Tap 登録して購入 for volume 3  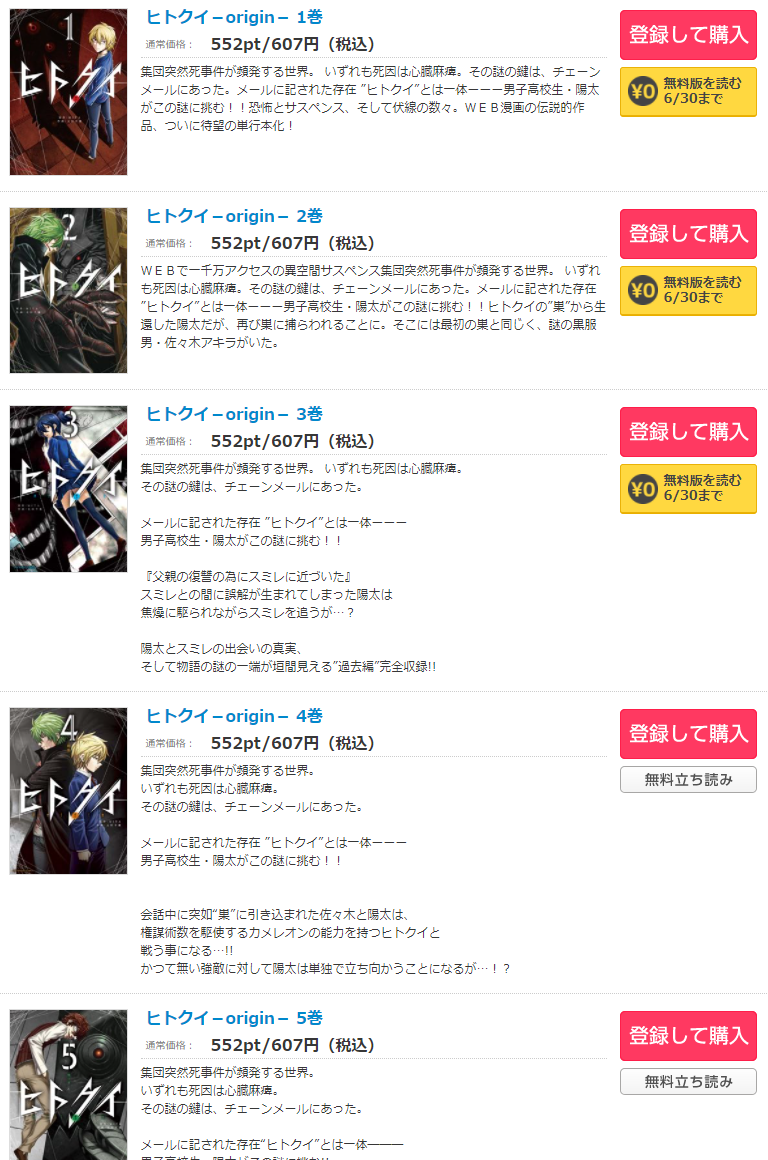click(688, 432)
